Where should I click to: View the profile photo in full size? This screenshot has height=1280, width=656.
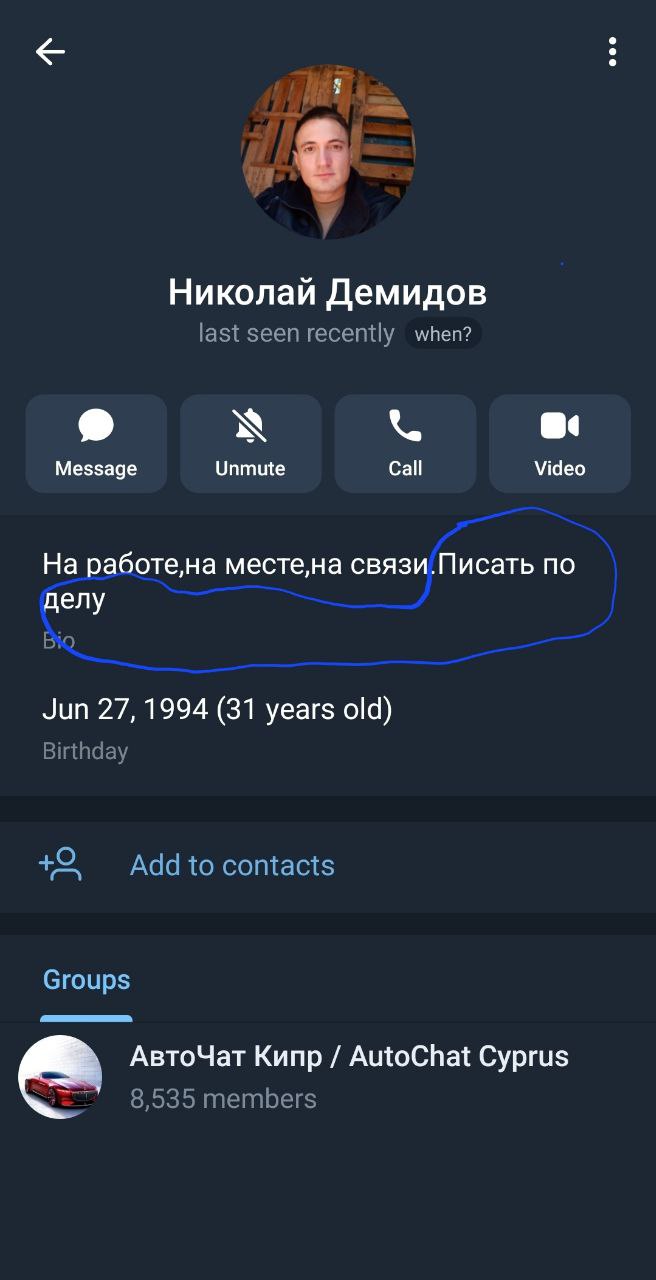tap(328, 152)
